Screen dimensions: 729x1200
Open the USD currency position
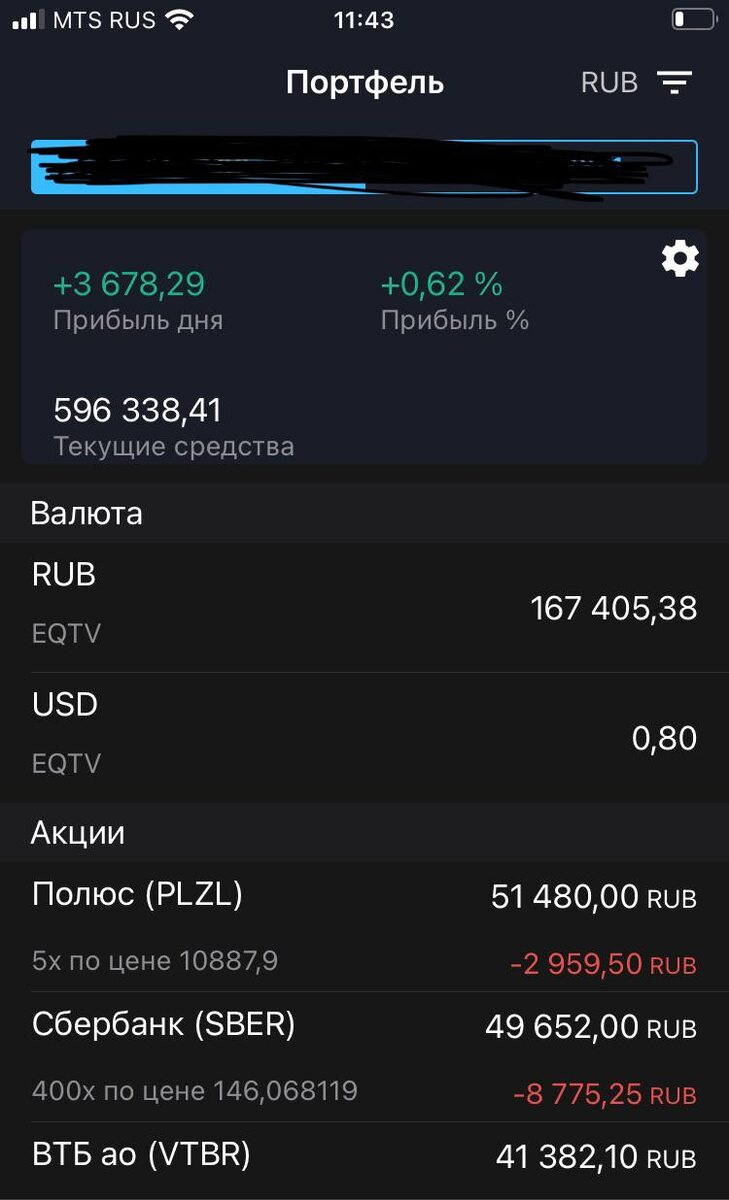coord(364,737)
